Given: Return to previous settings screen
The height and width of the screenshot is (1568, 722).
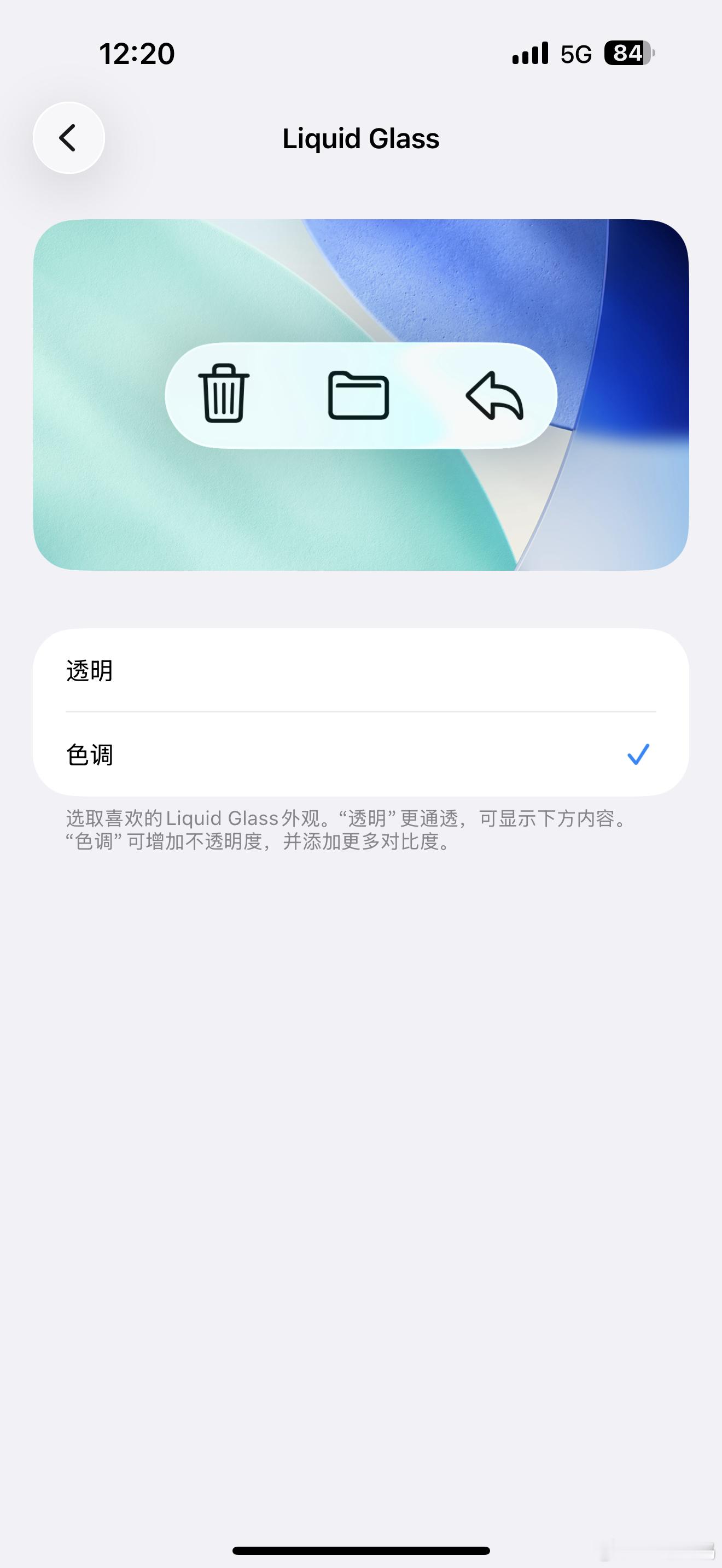Looking at the screenshot, I should [x=69, y=138].
